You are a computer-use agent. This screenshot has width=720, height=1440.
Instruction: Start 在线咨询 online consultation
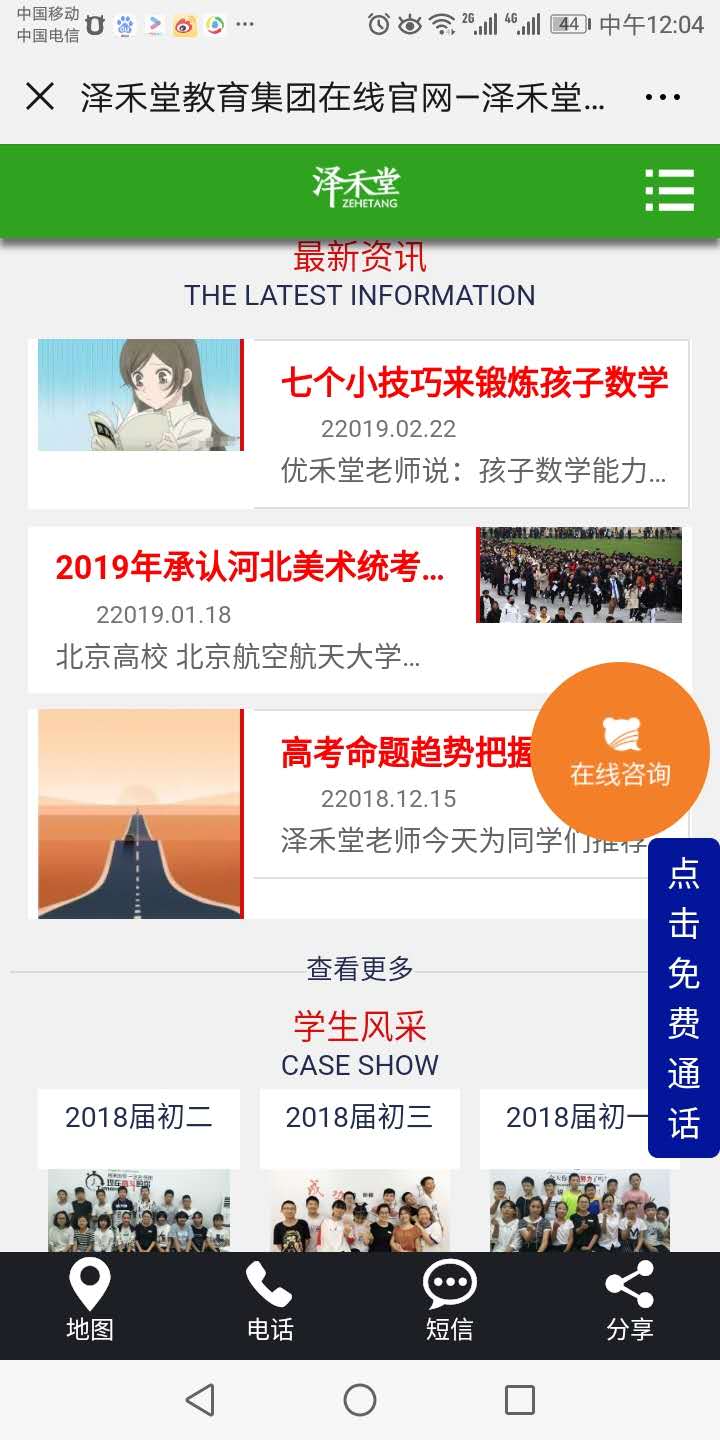tap(620, 752)
